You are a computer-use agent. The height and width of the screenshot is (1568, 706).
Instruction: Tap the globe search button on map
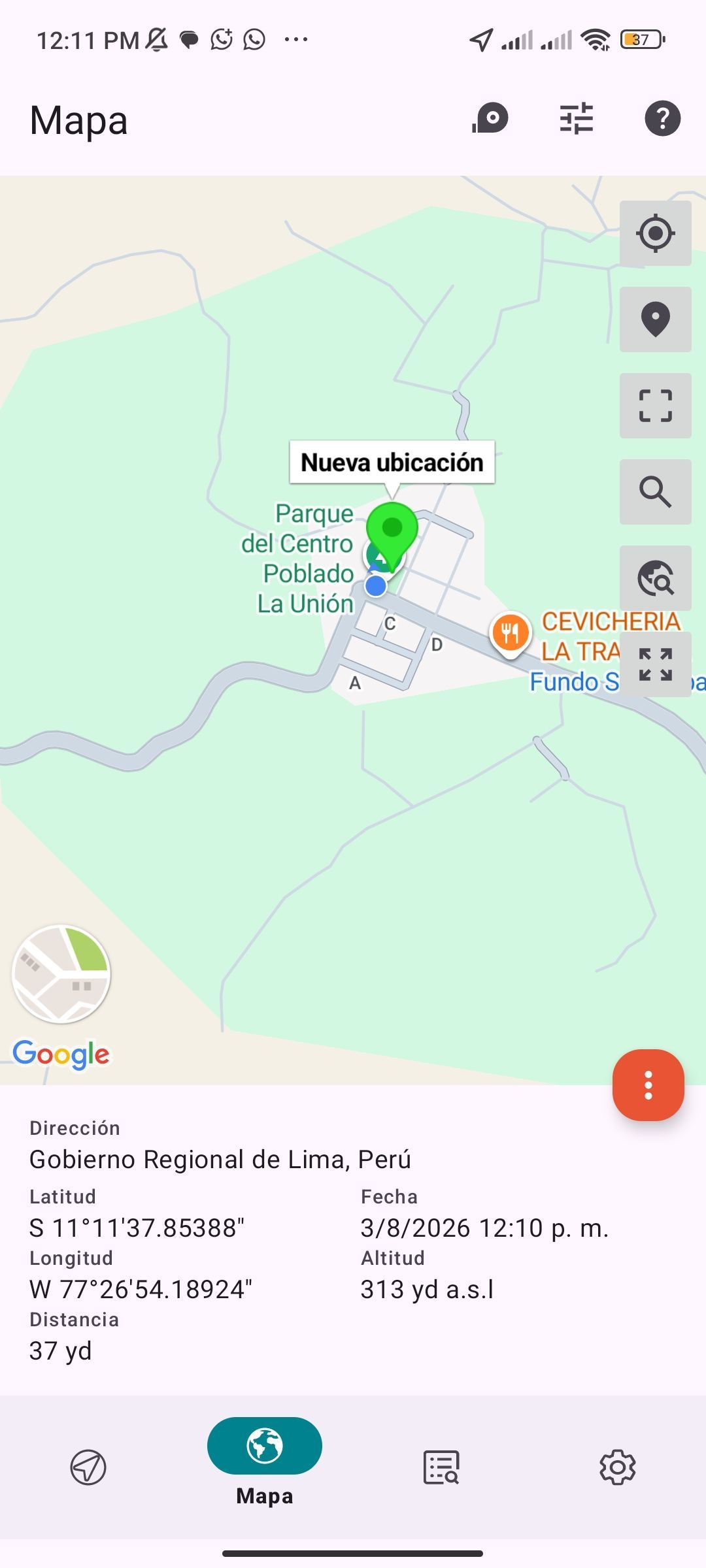[656, 578]
